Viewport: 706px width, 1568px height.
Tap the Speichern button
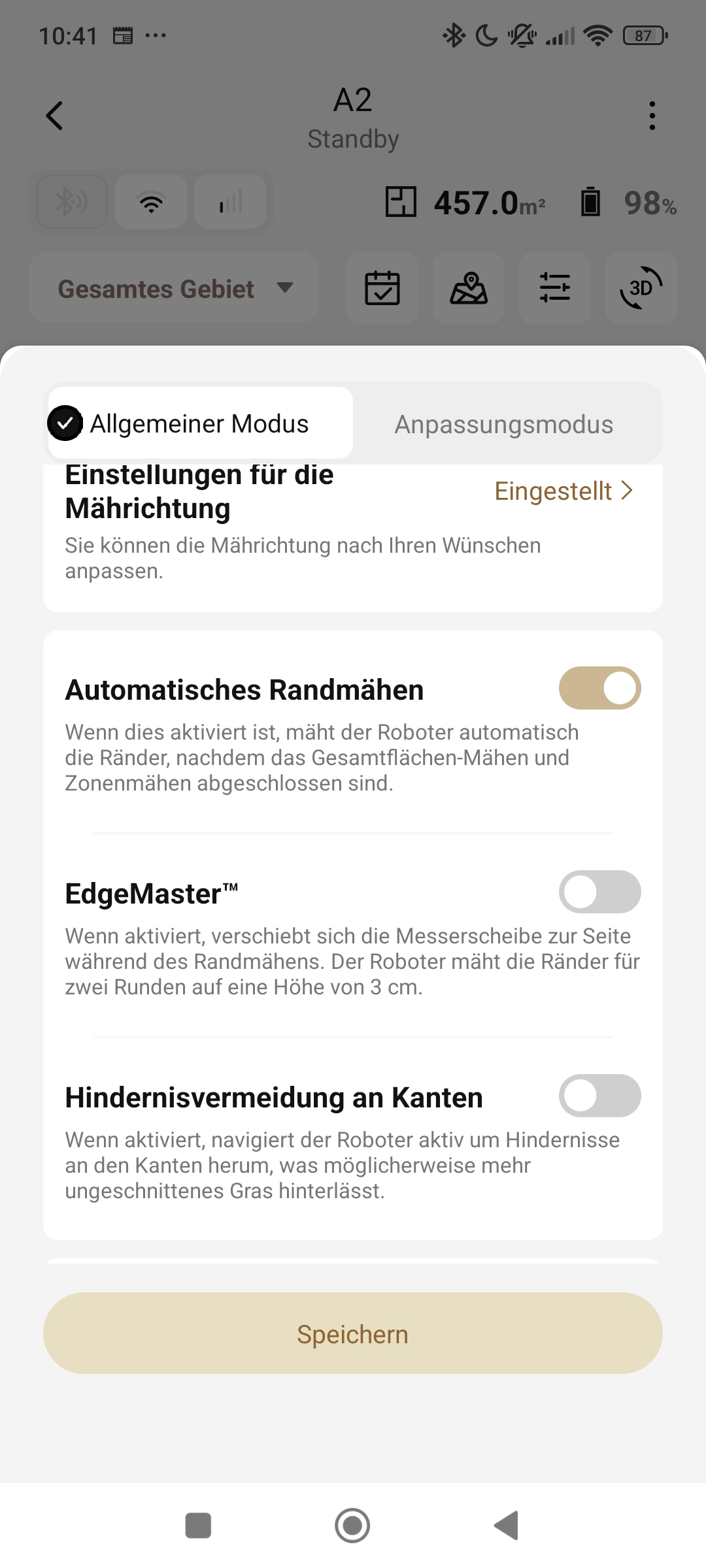click(x=353, y=1333)
